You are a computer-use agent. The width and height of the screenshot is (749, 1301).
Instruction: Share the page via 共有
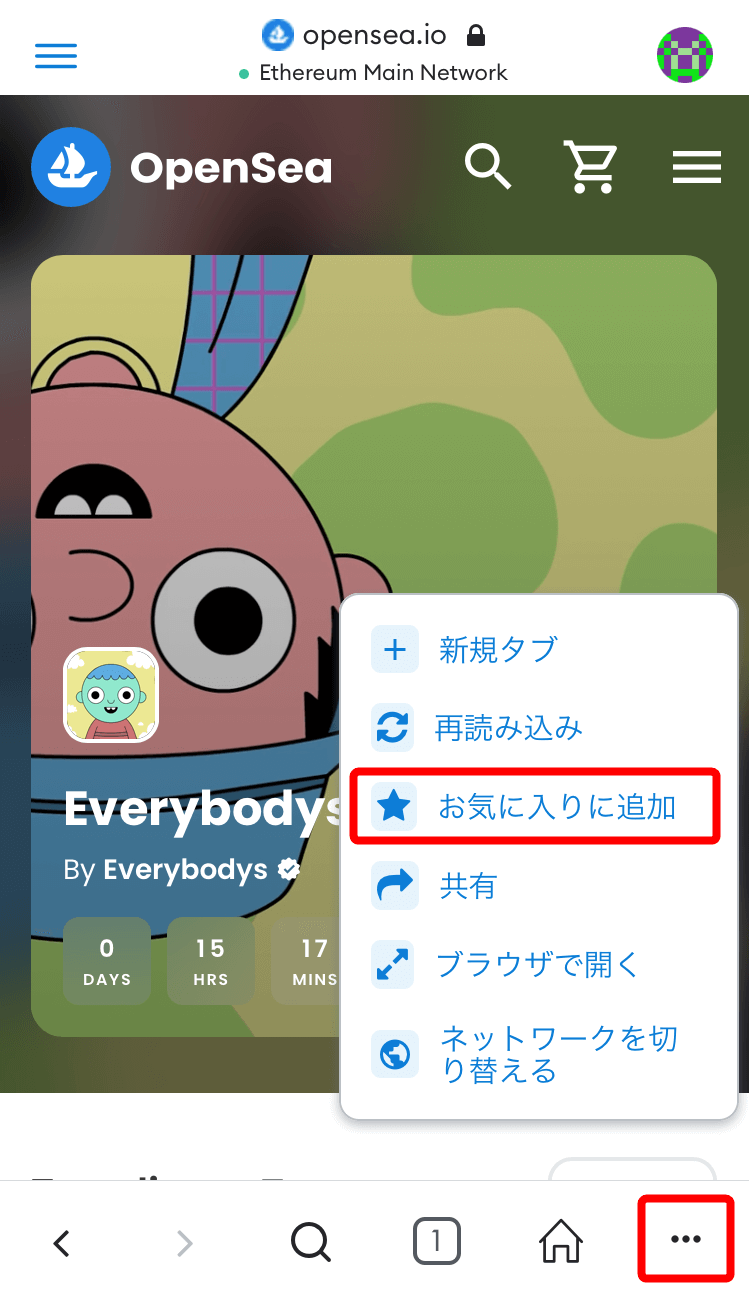pyautogui.click(x=468, y=886)
